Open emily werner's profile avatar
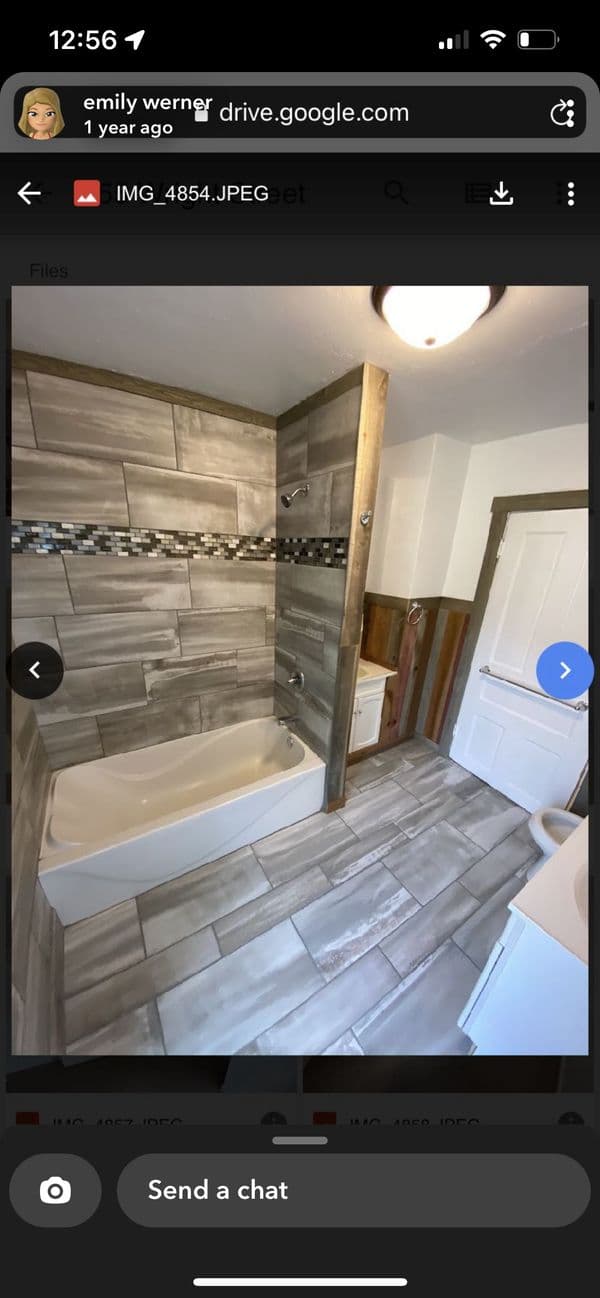The image size is (600, 1298). pos(41,112)
